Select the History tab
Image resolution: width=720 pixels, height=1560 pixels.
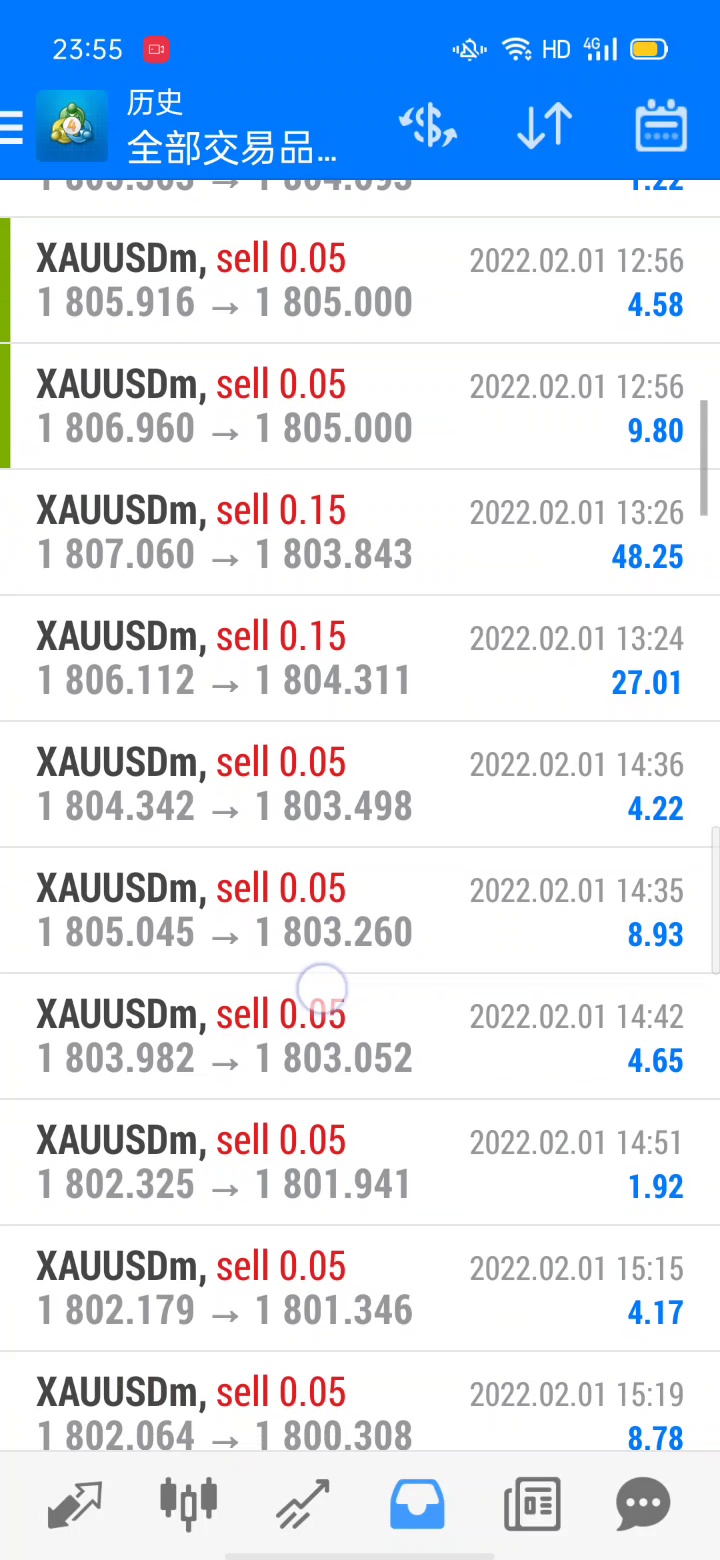417,1503
